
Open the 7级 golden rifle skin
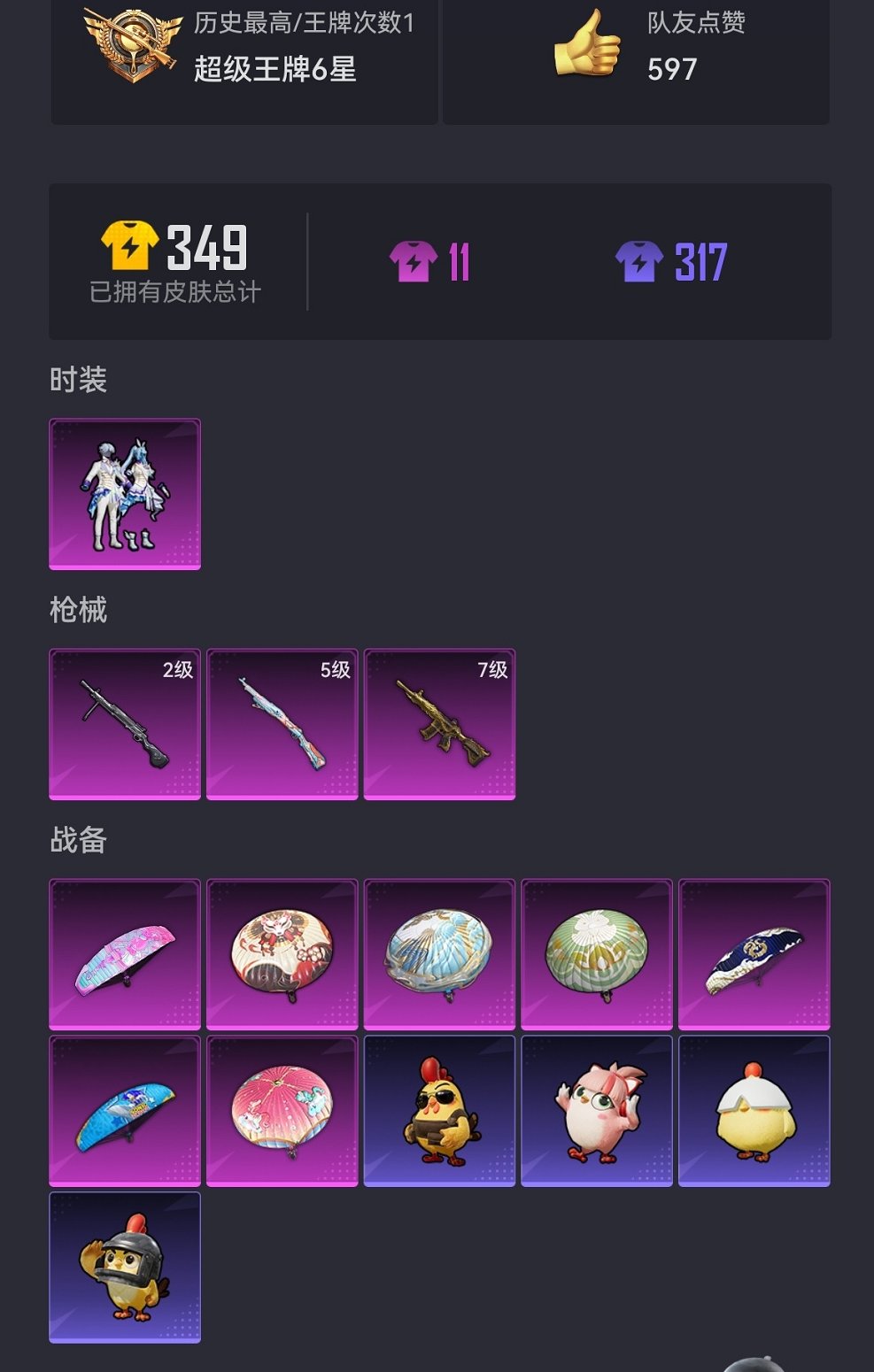coord(440,724)
